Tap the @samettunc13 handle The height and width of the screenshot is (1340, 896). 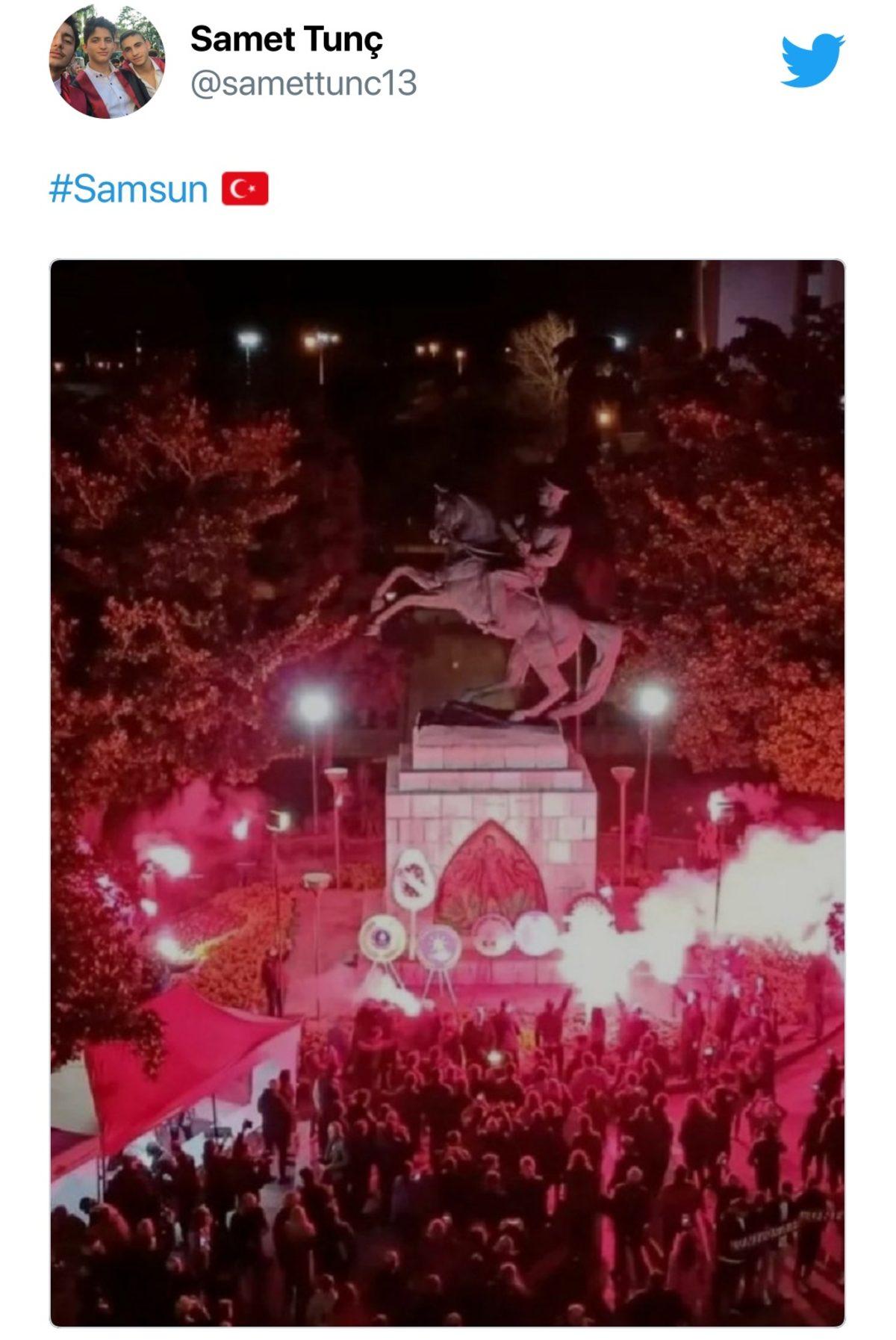pos(303,83)
